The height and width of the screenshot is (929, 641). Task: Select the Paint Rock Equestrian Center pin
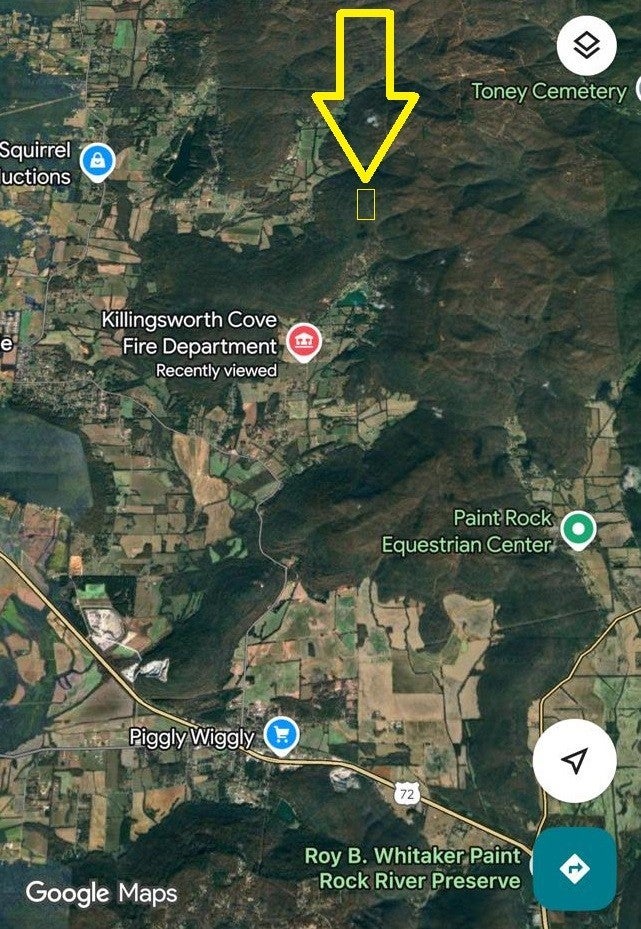(577, 528)
